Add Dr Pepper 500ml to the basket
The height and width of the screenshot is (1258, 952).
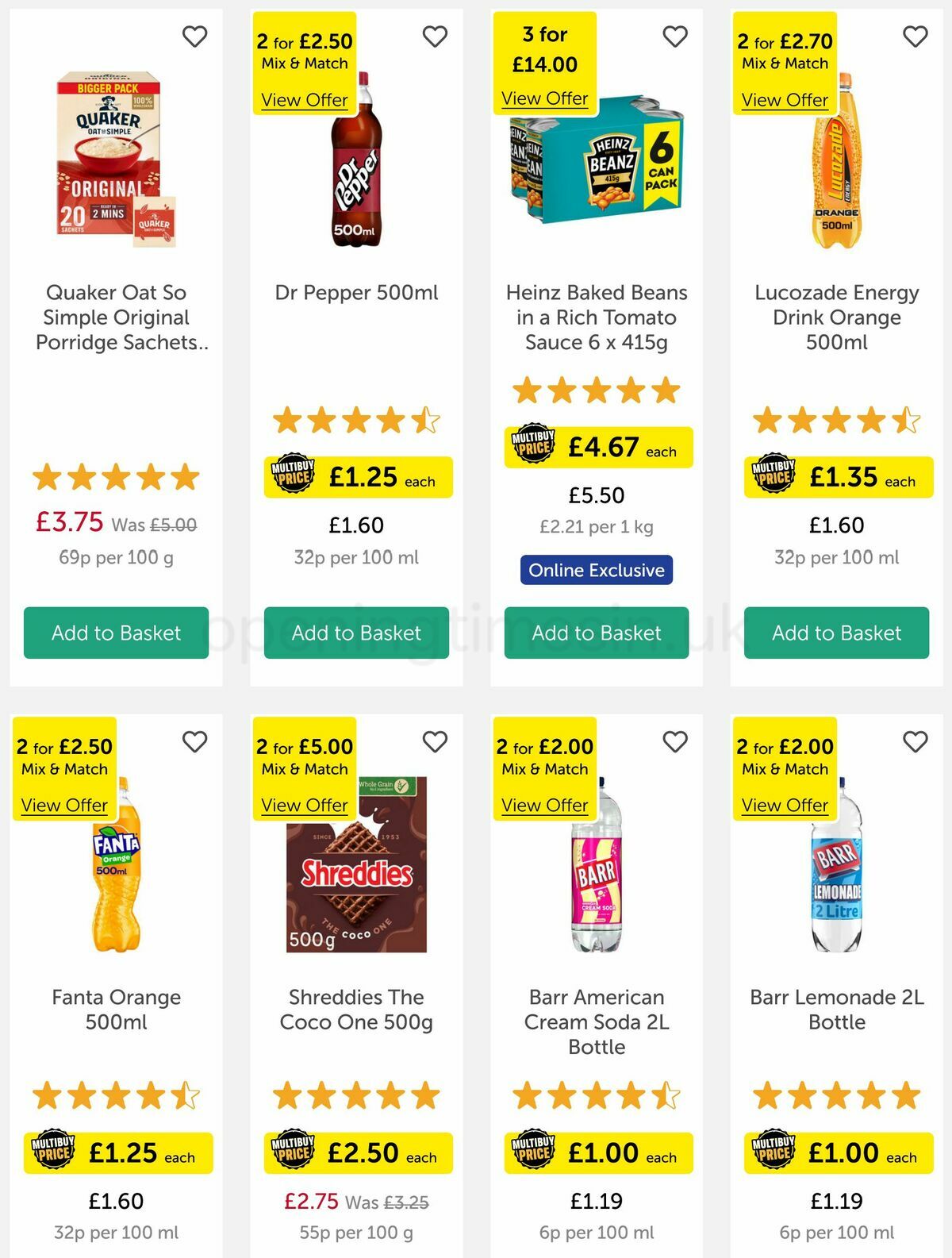[x=356, y=633]
